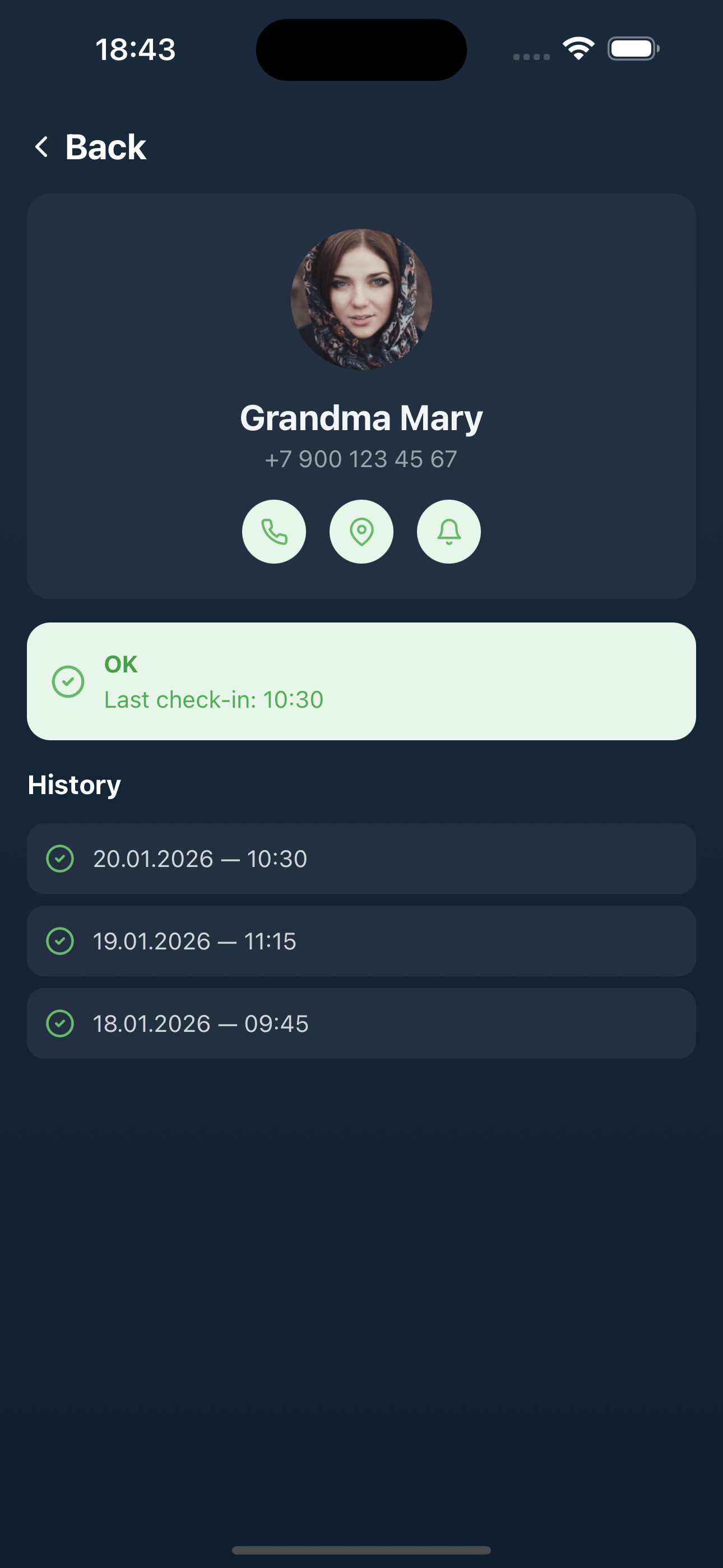Tap the phone call icon for Grandma Mary
The width and height of the screenshot is (723, 1568).
[x=274, y=532]
